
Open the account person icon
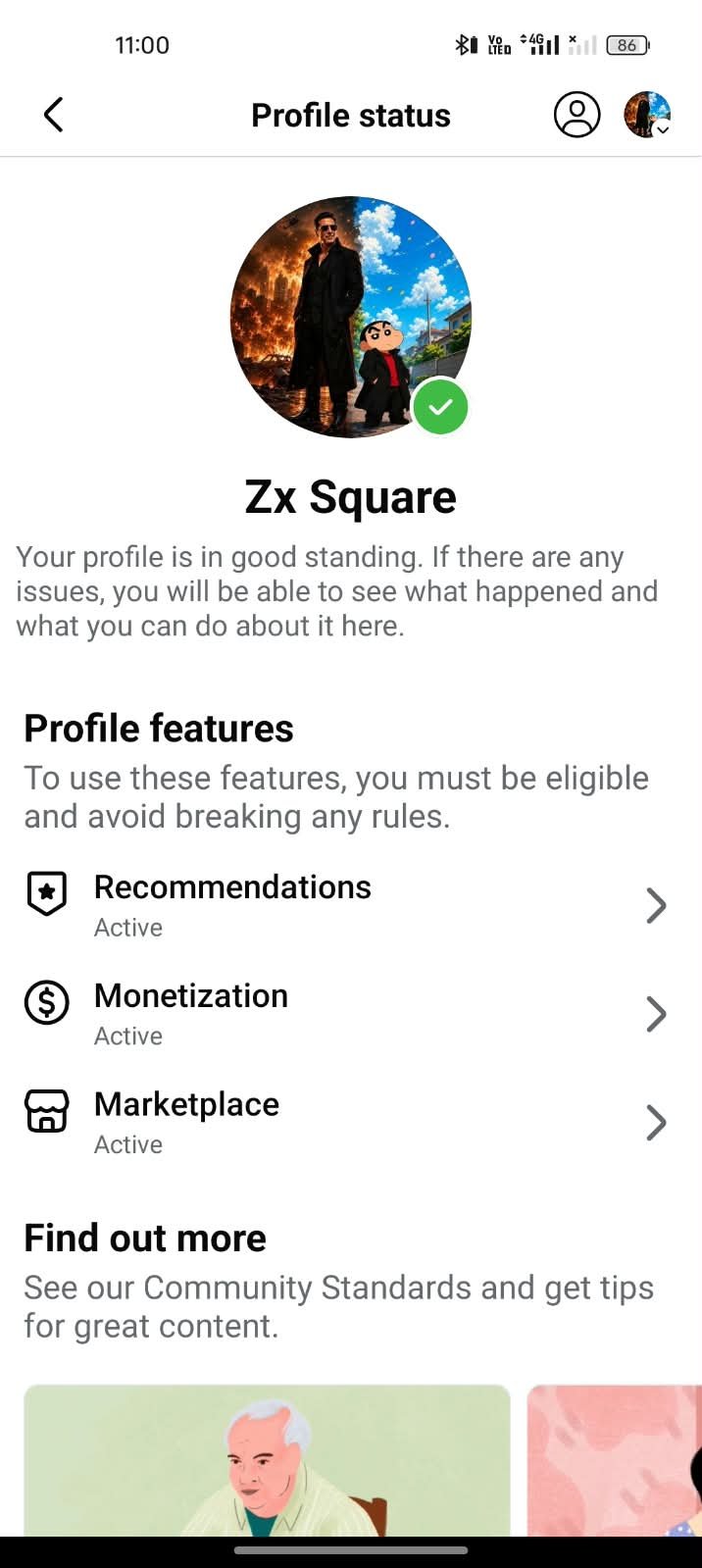pyautogui.click(x=577, y=115)
